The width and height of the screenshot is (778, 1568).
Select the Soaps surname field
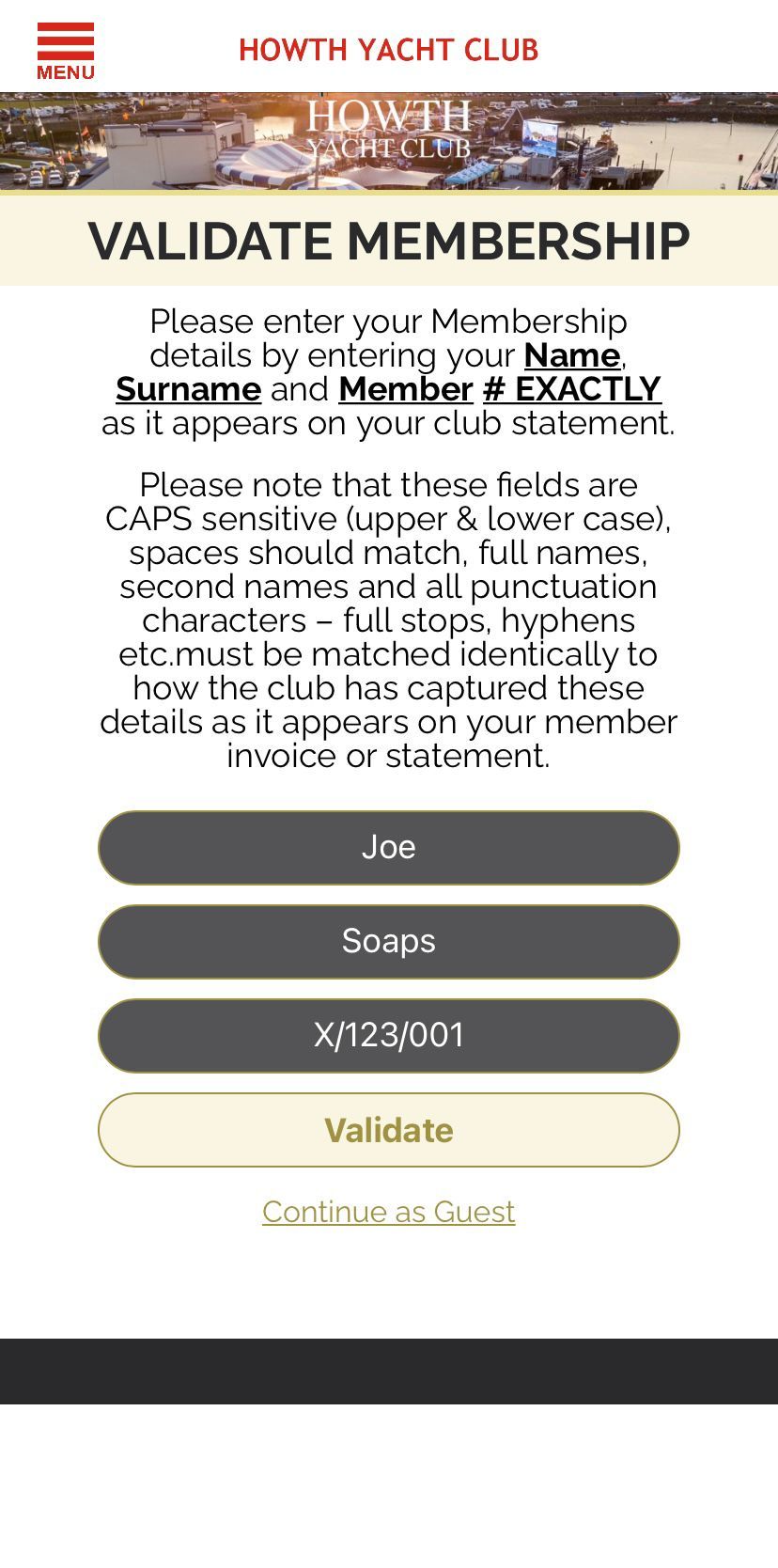pos(389,942)
